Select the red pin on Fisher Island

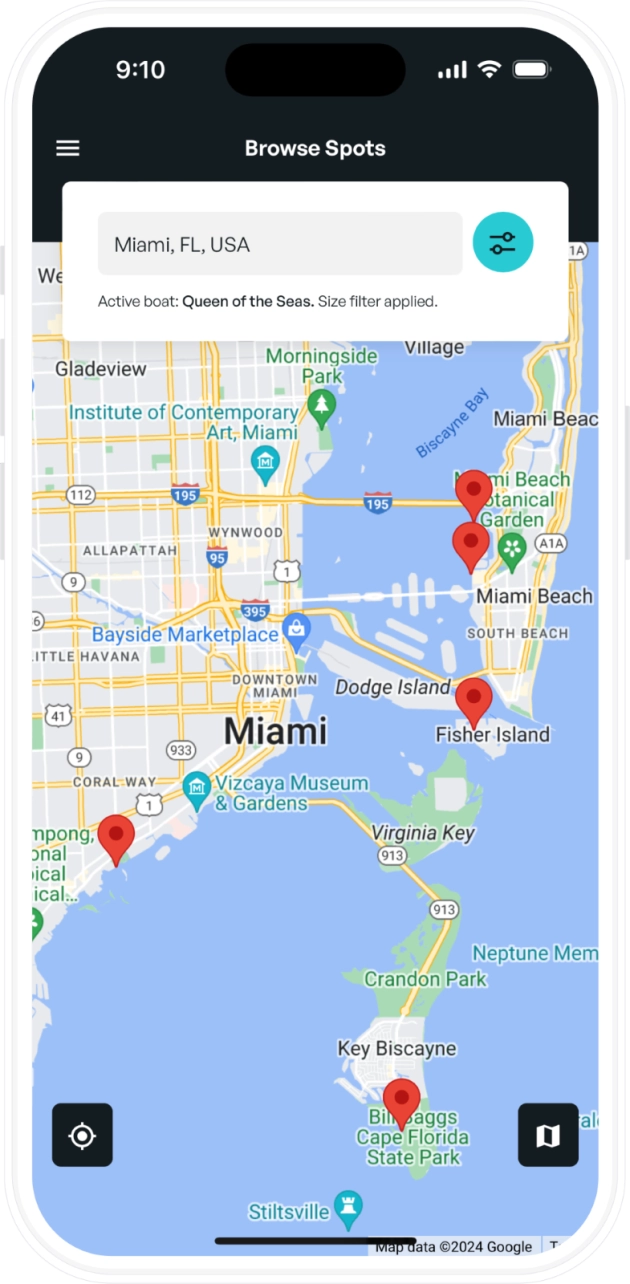[x=474, y=699]
